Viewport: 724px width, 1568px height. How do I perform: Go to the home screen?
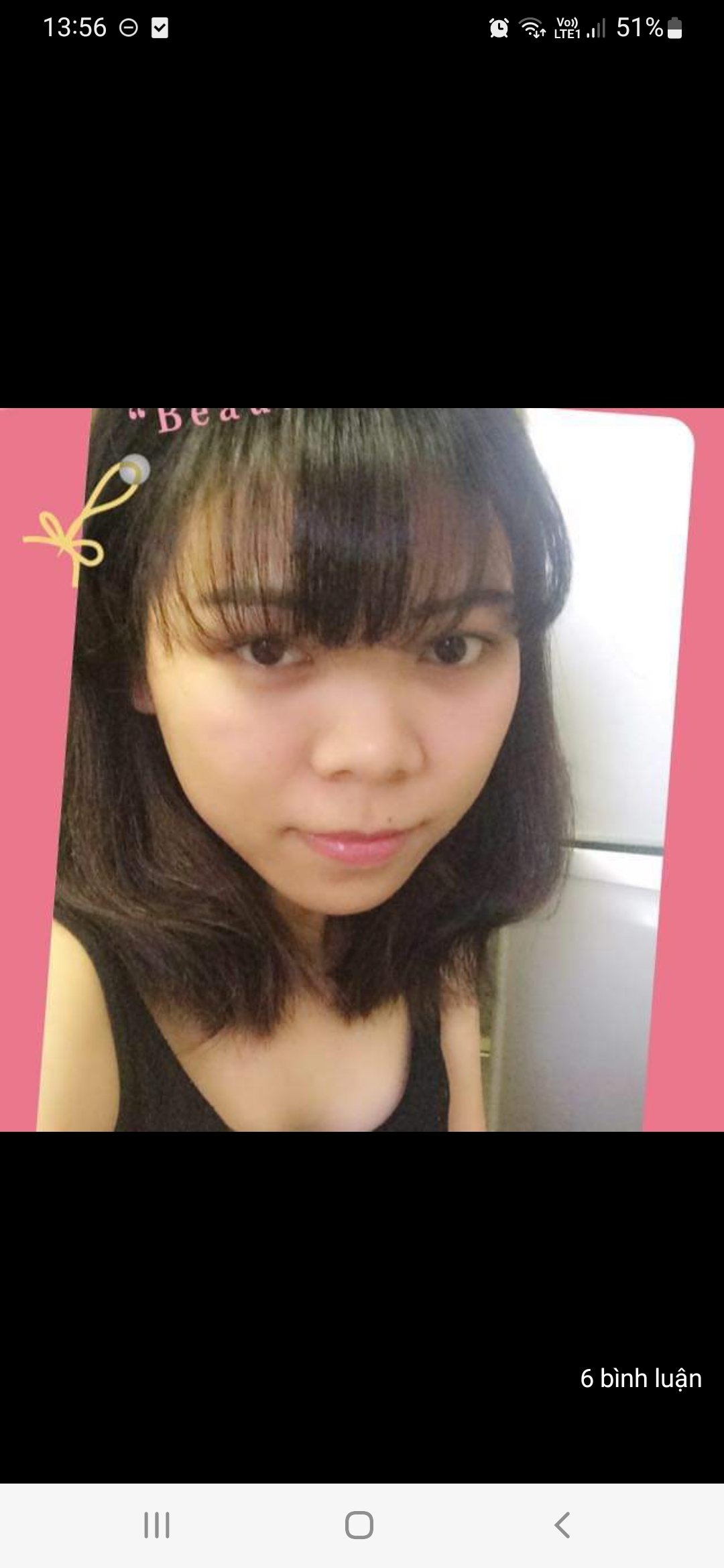359,1525
